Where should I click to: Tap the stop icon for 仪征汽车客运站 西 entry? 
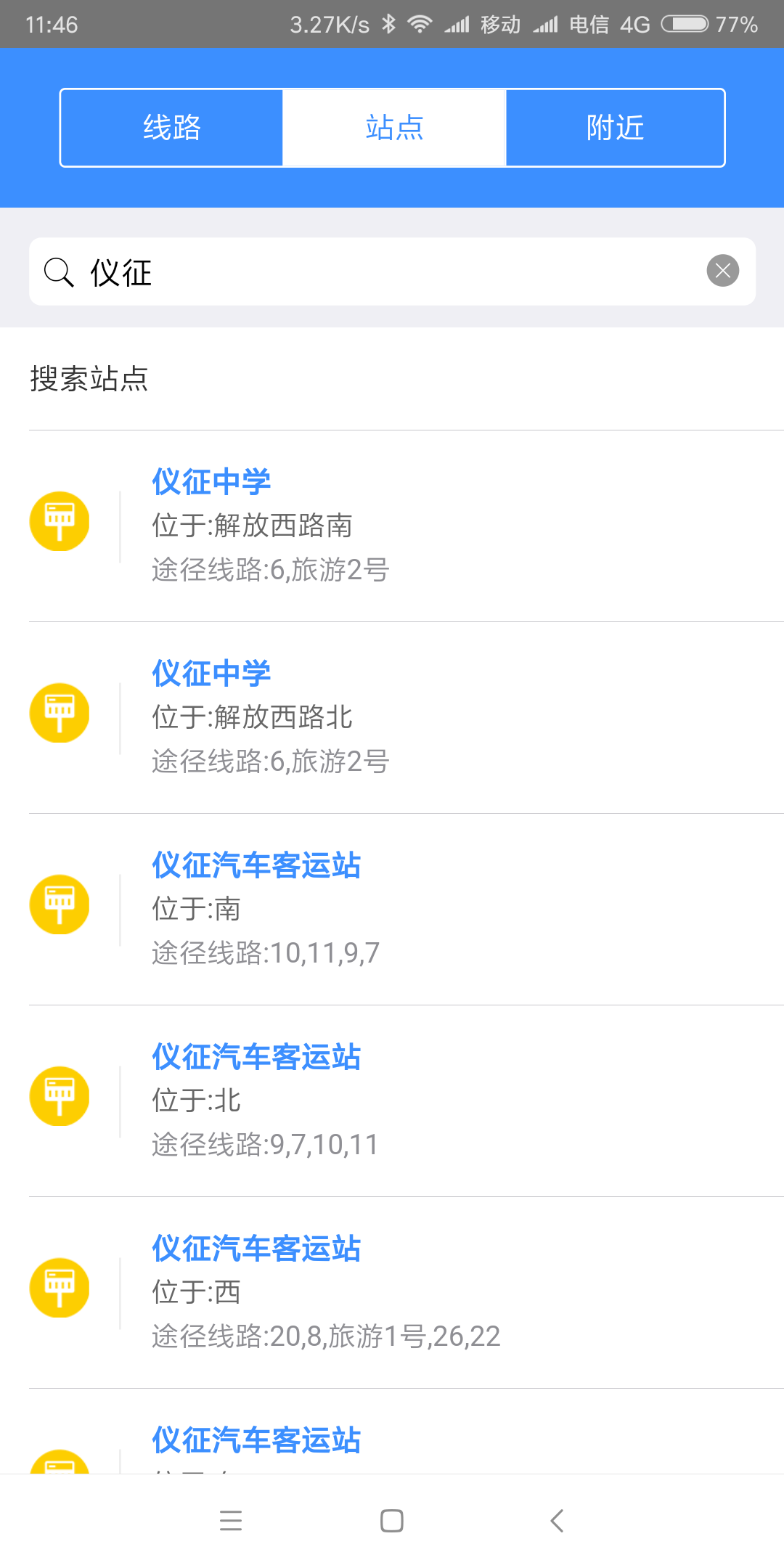(x=59, y=1288)
